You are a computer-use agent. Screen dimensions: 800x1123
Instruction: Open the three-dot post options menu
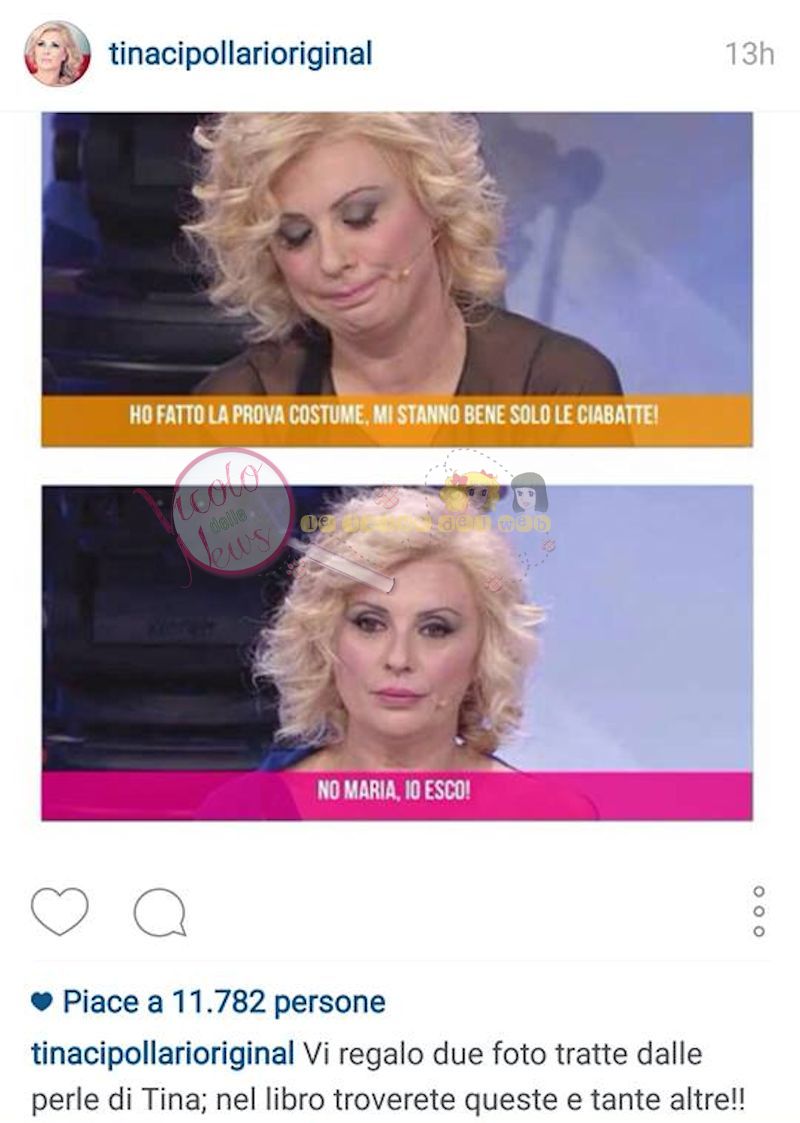(x=758, y=911)
